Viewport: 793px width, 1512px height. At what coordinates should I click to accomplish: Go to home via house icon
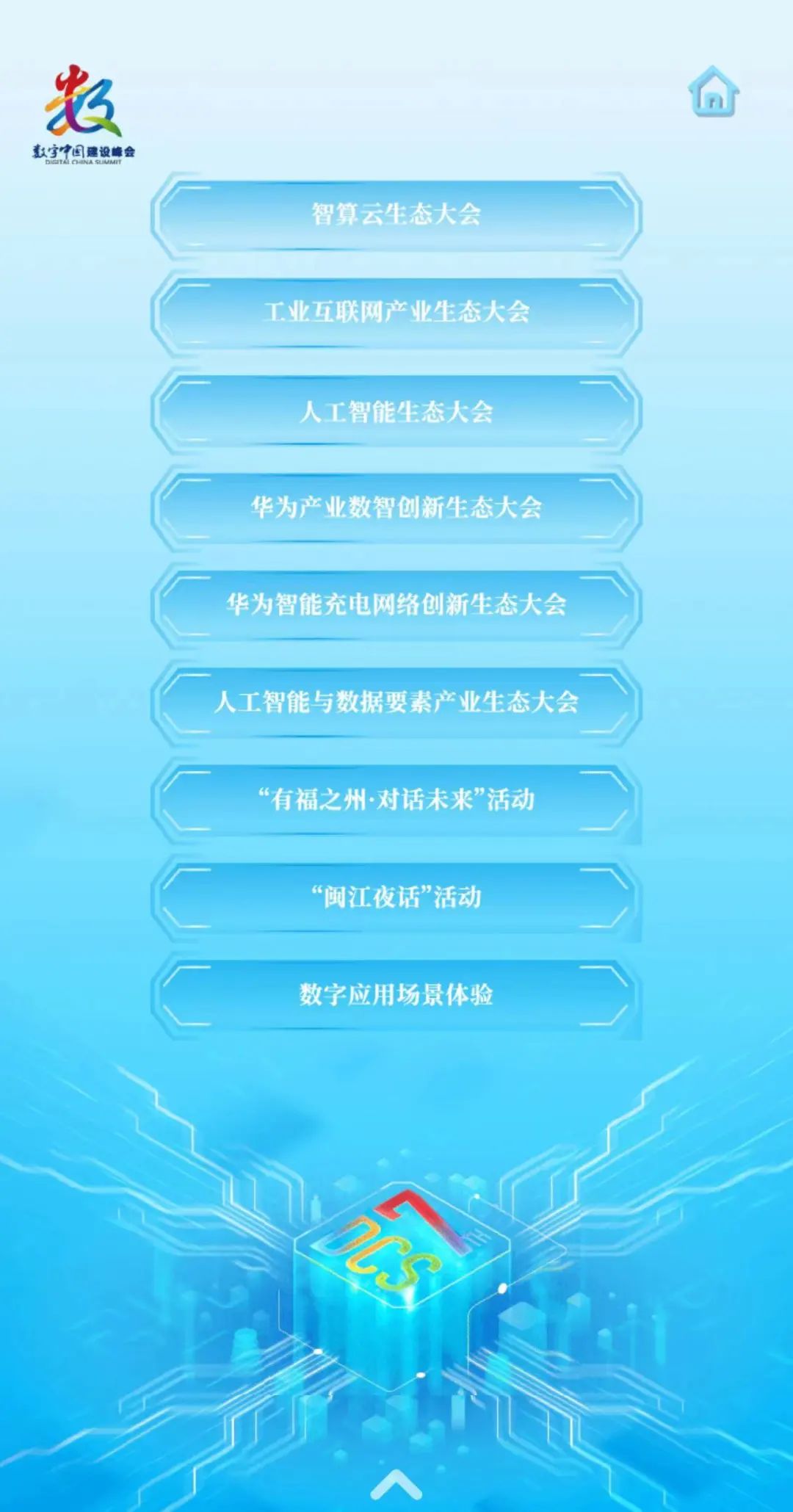713,92
